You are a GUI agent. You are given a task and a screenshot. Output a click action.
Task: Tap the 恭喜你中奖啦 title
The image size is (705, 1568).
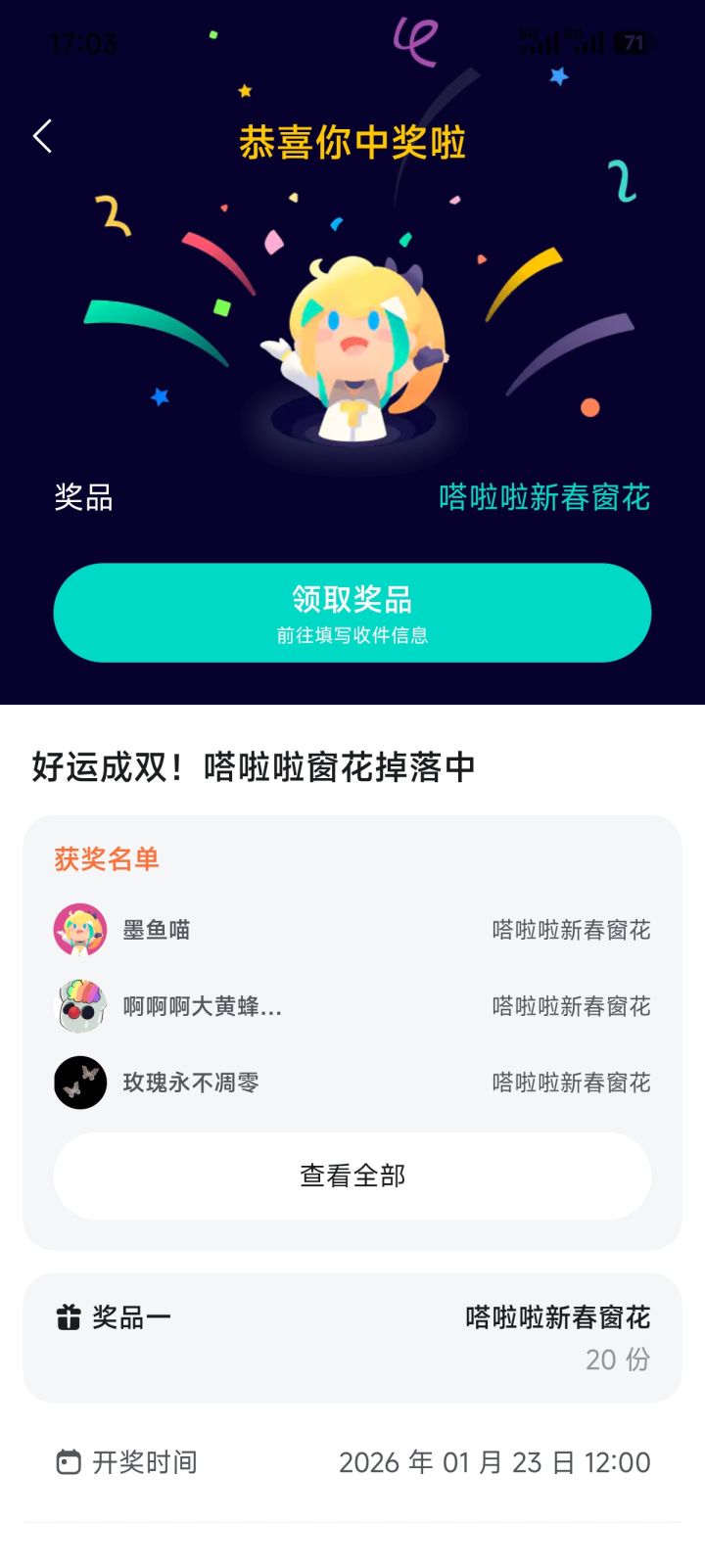tap(352, 141)
